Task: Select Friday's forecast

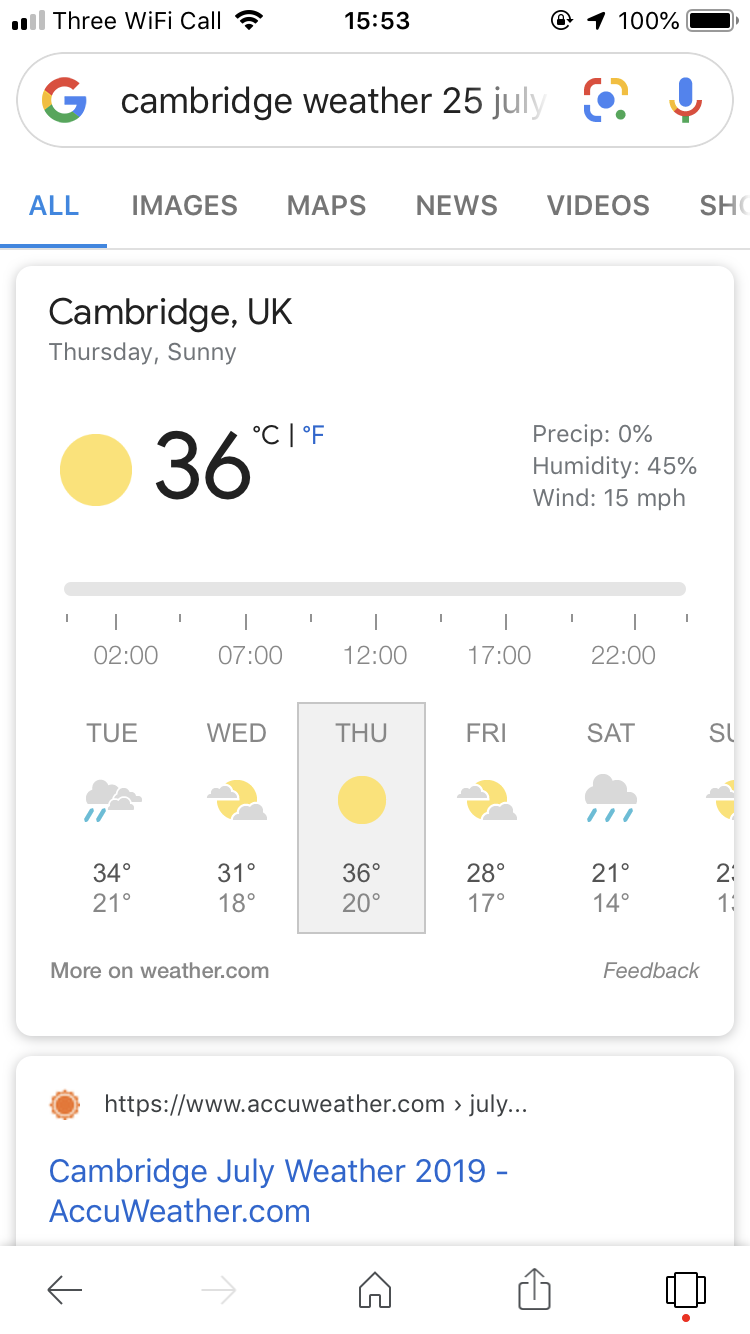Action: (x=487, y=818)
